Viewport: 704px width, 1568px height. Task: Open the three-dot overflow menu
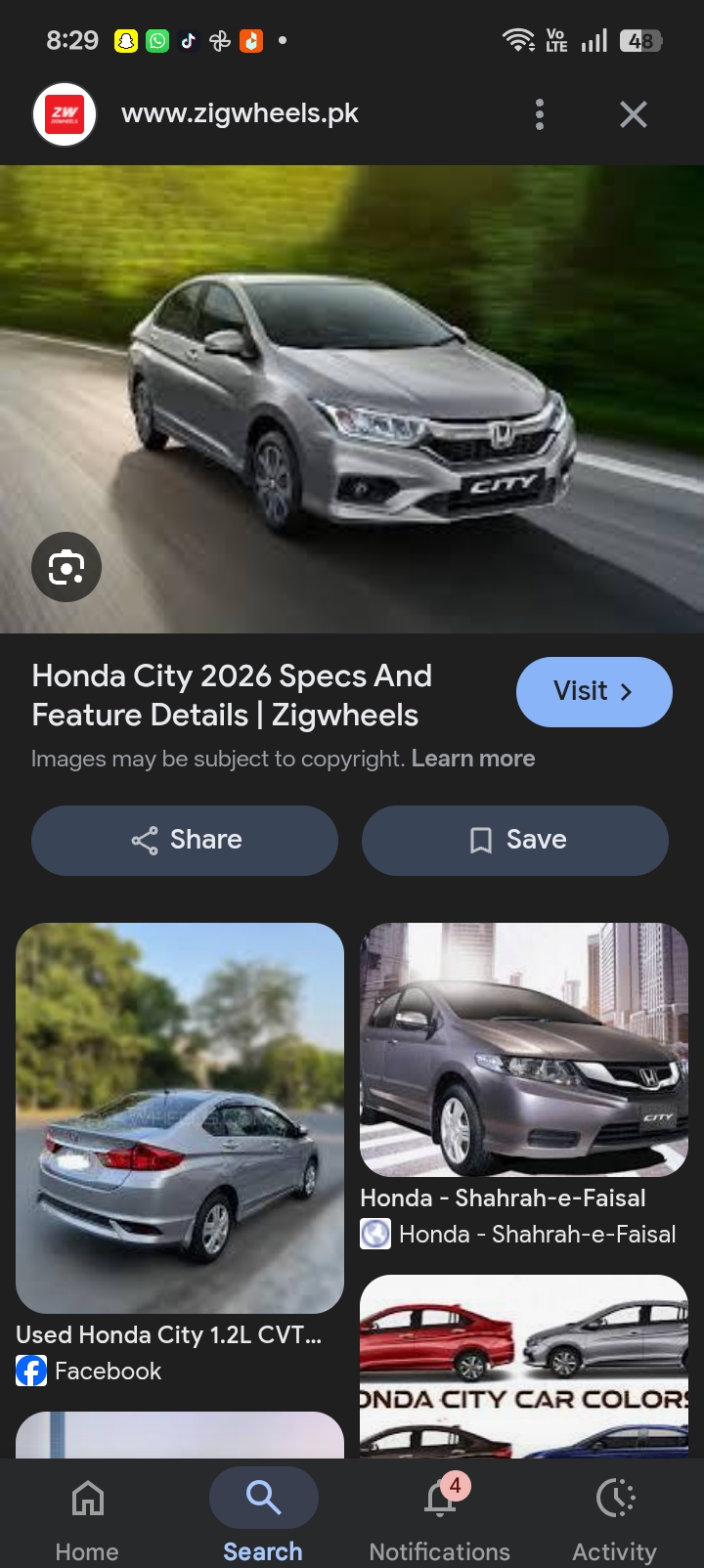click(539, 114)
